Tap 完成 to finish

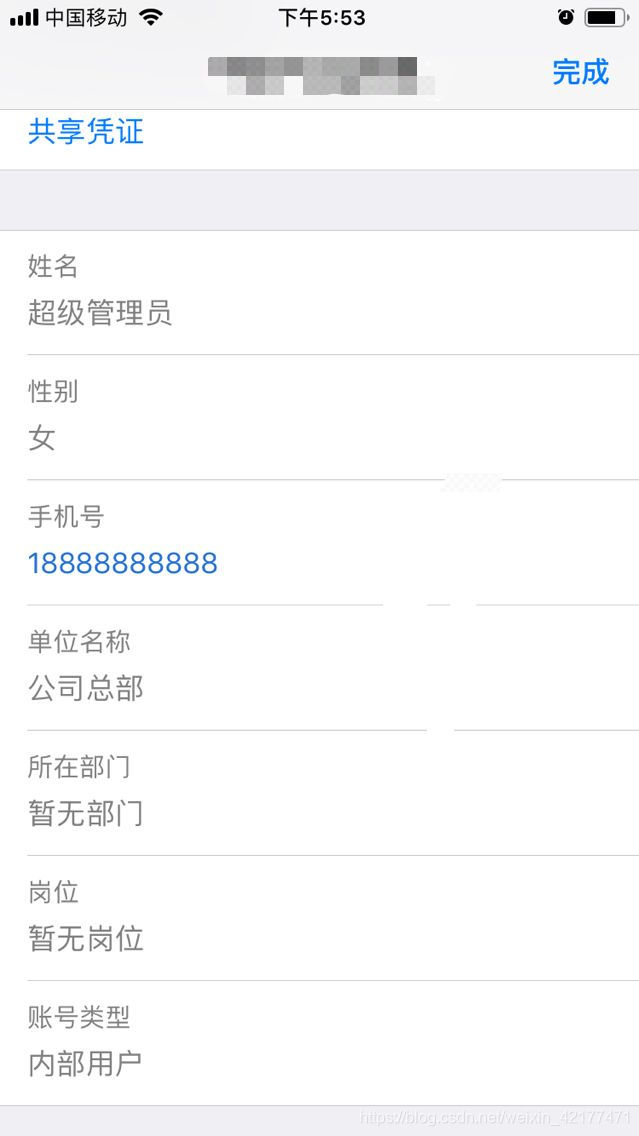point(580,72)
